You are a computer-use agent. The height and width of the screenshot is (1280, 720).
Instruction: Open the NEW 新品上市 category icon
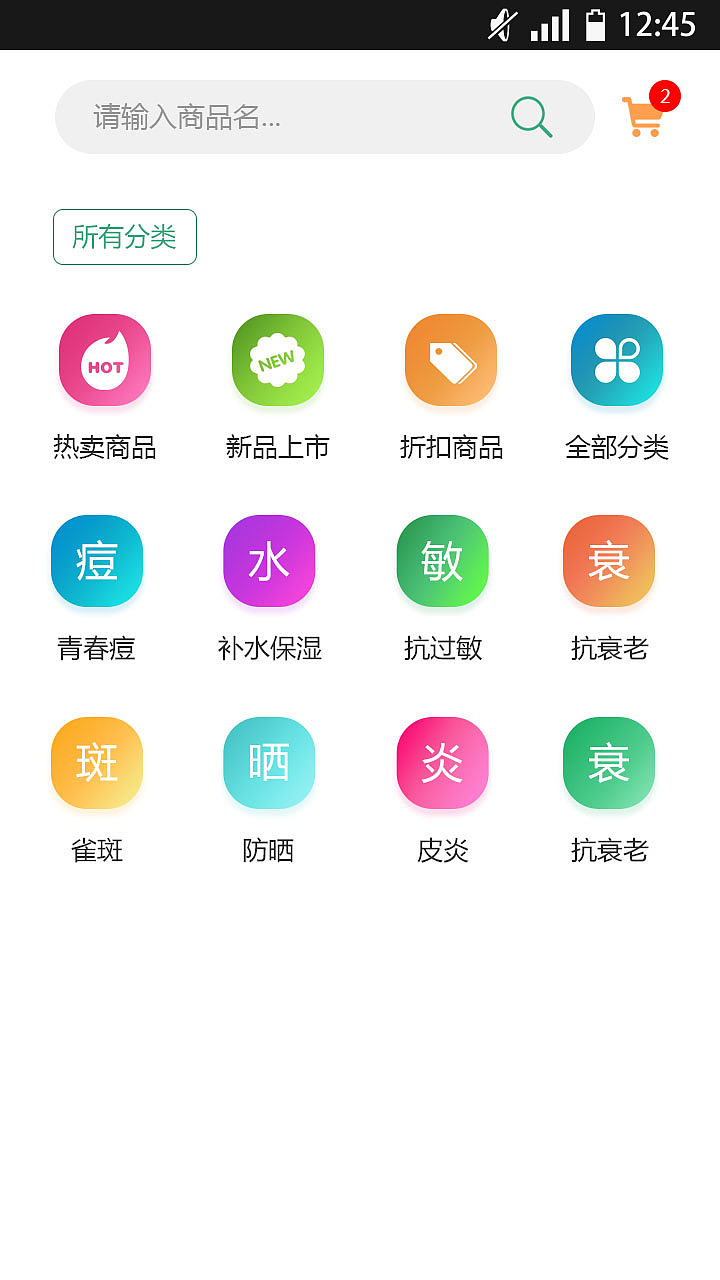point(277,360)
